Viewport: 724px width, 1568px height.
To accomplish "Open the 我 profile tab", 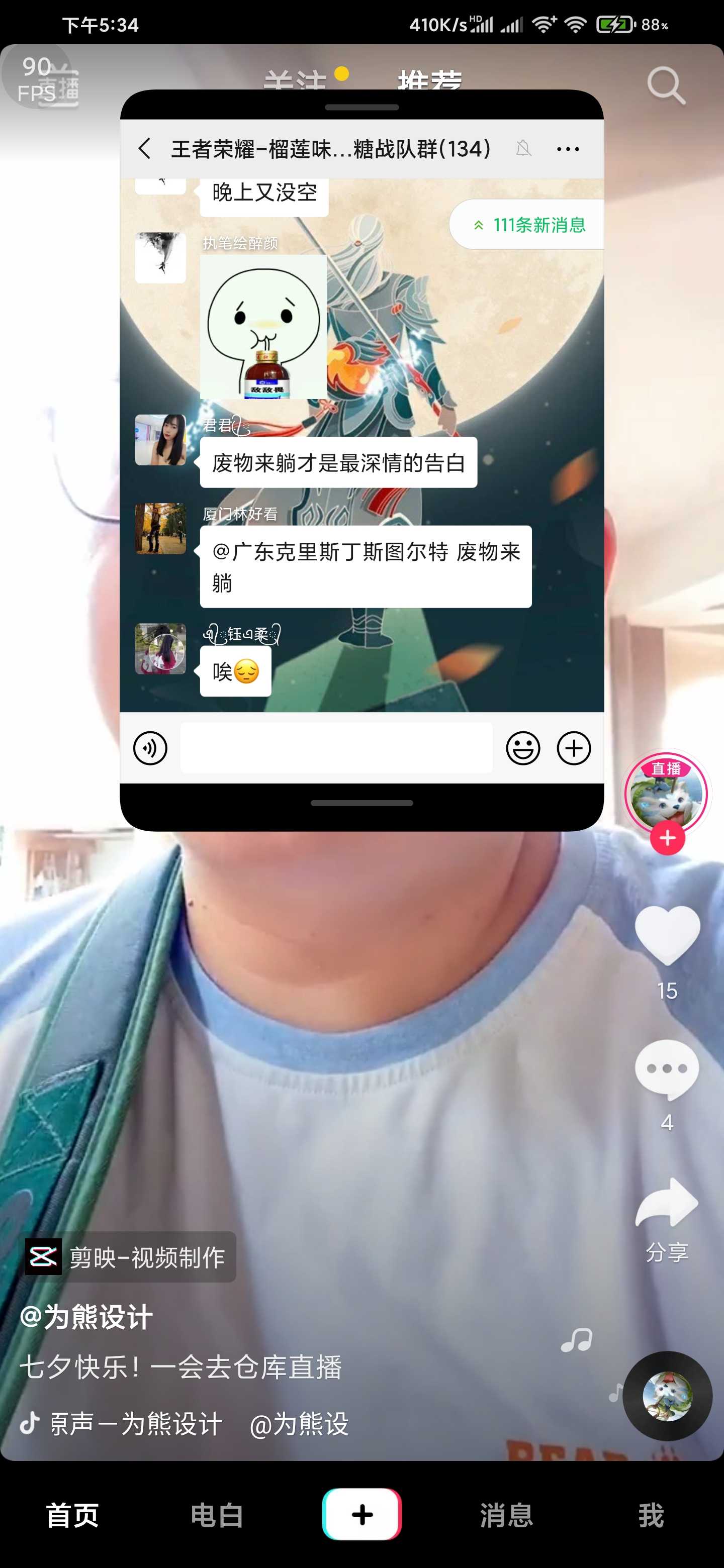I will tap(651, 1515).
